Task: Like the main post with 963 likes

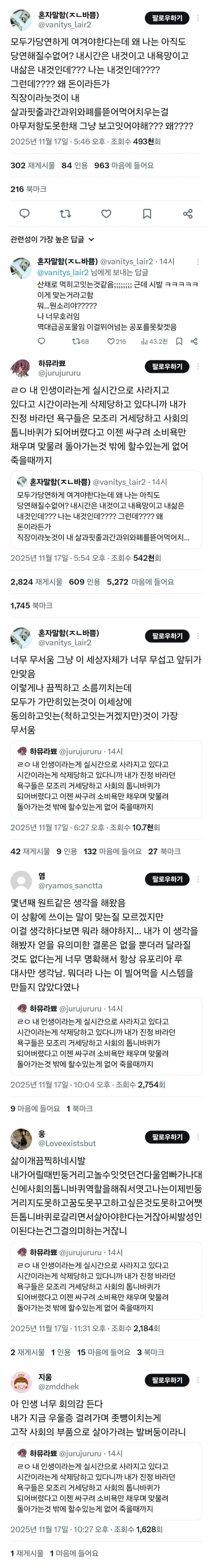Action: click(x=106, y=214)
